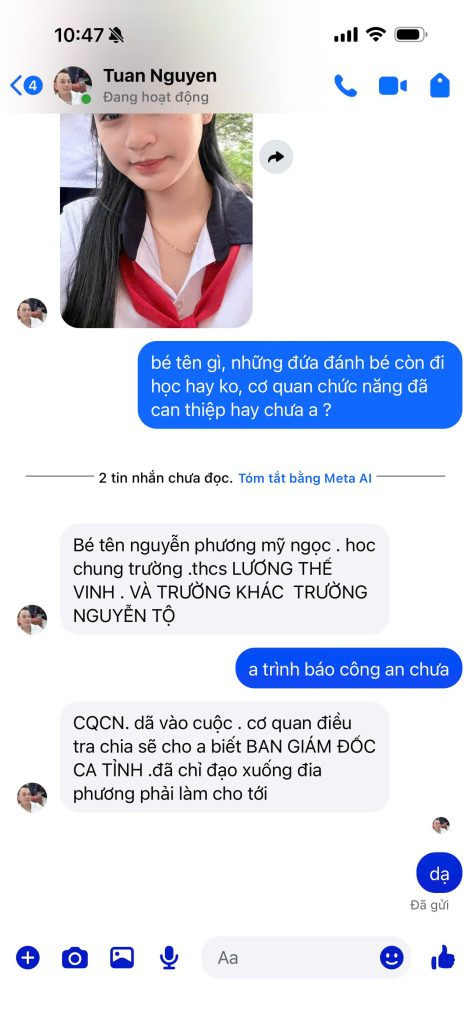This screenshot has width=471, height=1024.
Task: Start a video call with Tuan Nguyen
Action: coord(393,86)
